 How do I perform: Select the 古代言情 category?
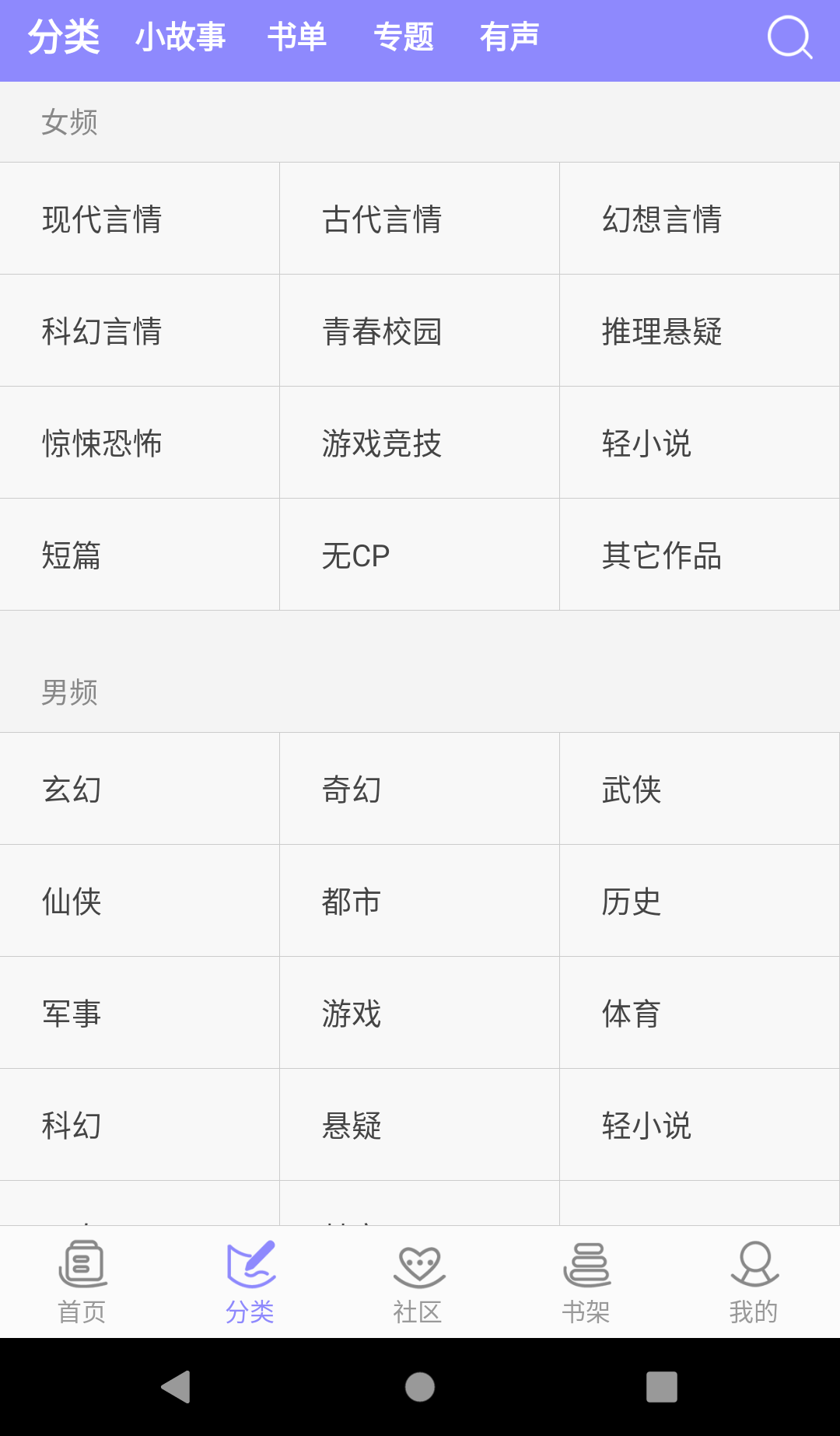tap(419, 219)
